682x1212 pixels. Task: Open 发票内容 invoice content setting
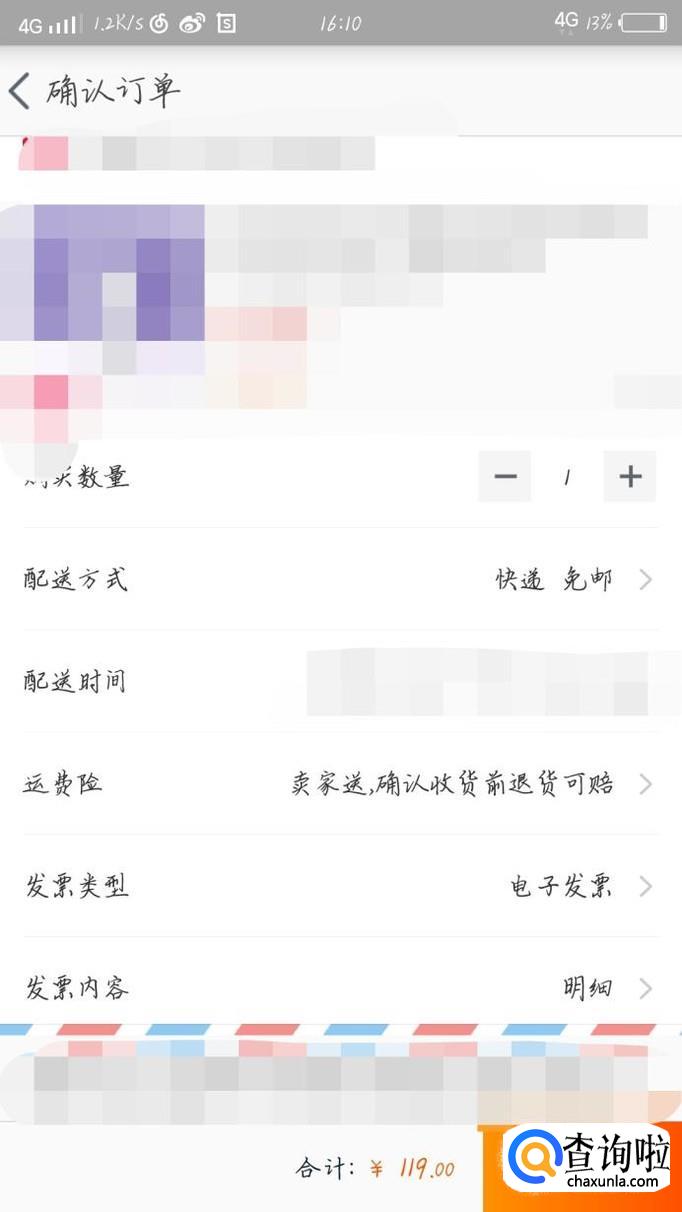click(340, 988)
